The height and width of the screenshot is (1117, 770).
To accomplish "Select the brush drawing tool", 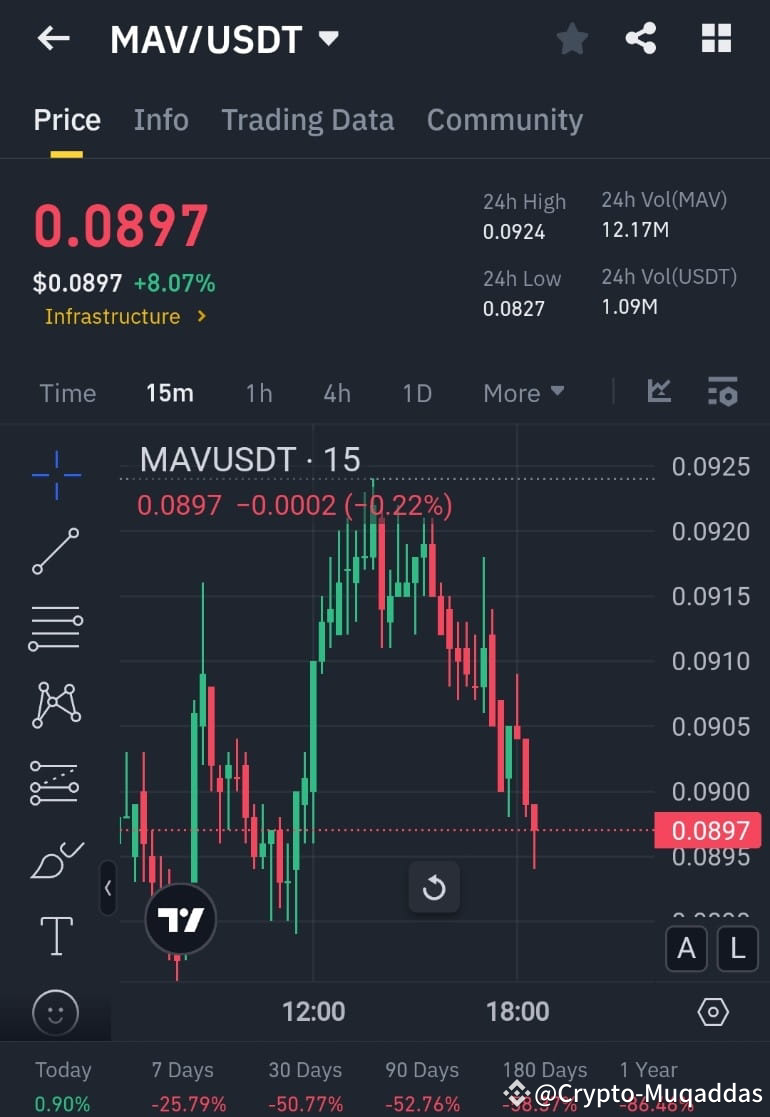I will point(55,859).
